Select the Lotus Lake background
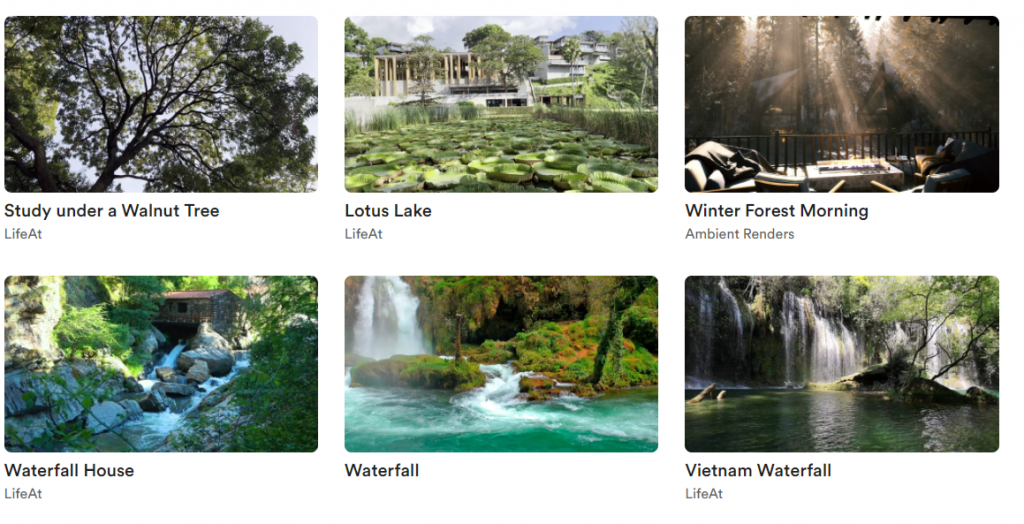 501,104
